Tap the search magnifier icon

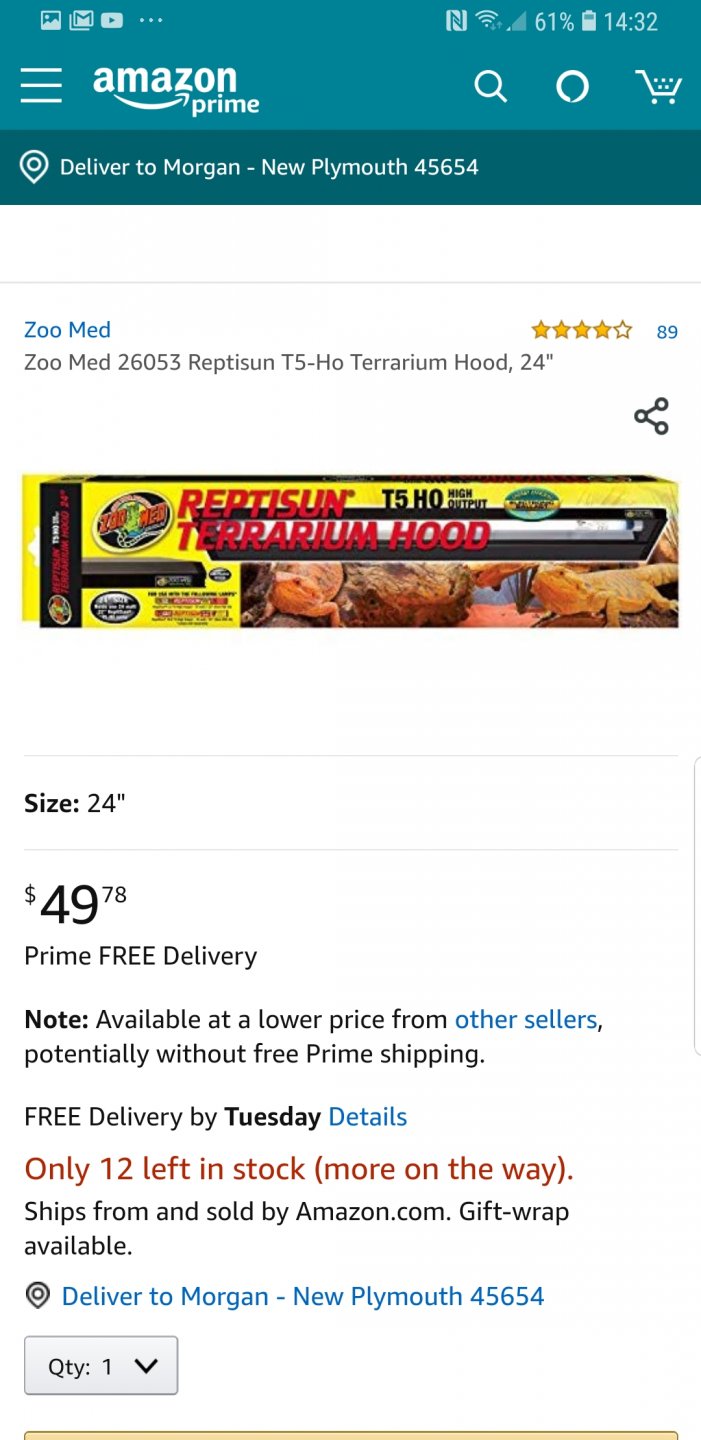tap(489, 87)
